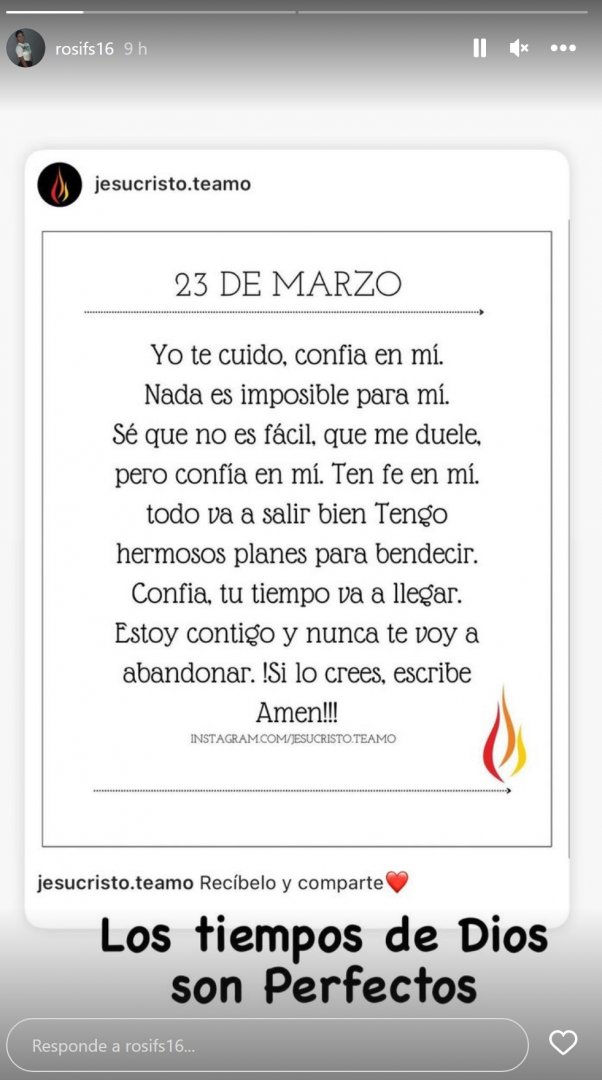Tap the Responde a rosifs16 reply field
Screen dimensions: 602x1080
pos(266,1045)
